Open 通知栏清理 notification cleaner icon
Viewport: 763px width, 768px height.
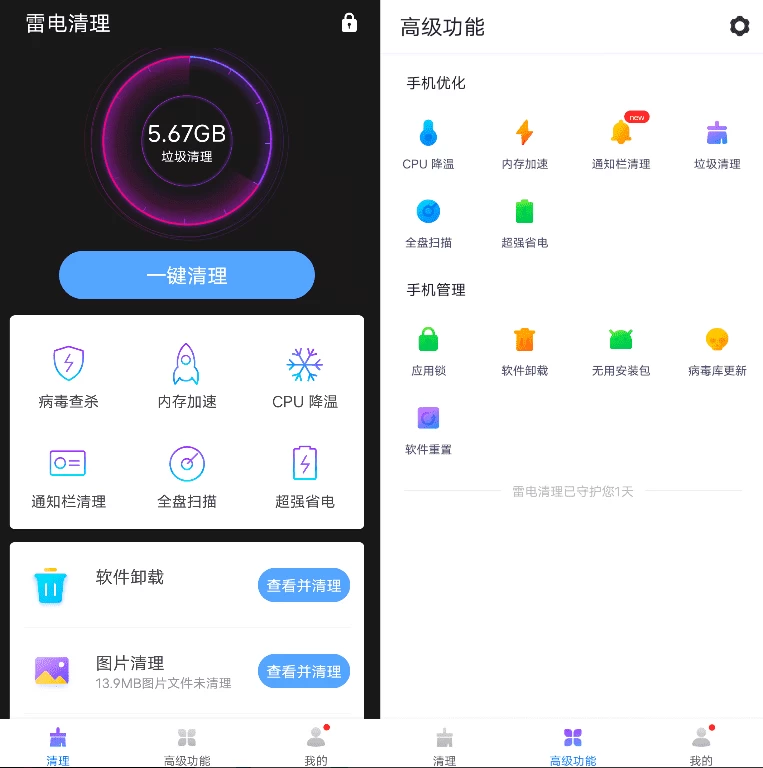(68, 463)
